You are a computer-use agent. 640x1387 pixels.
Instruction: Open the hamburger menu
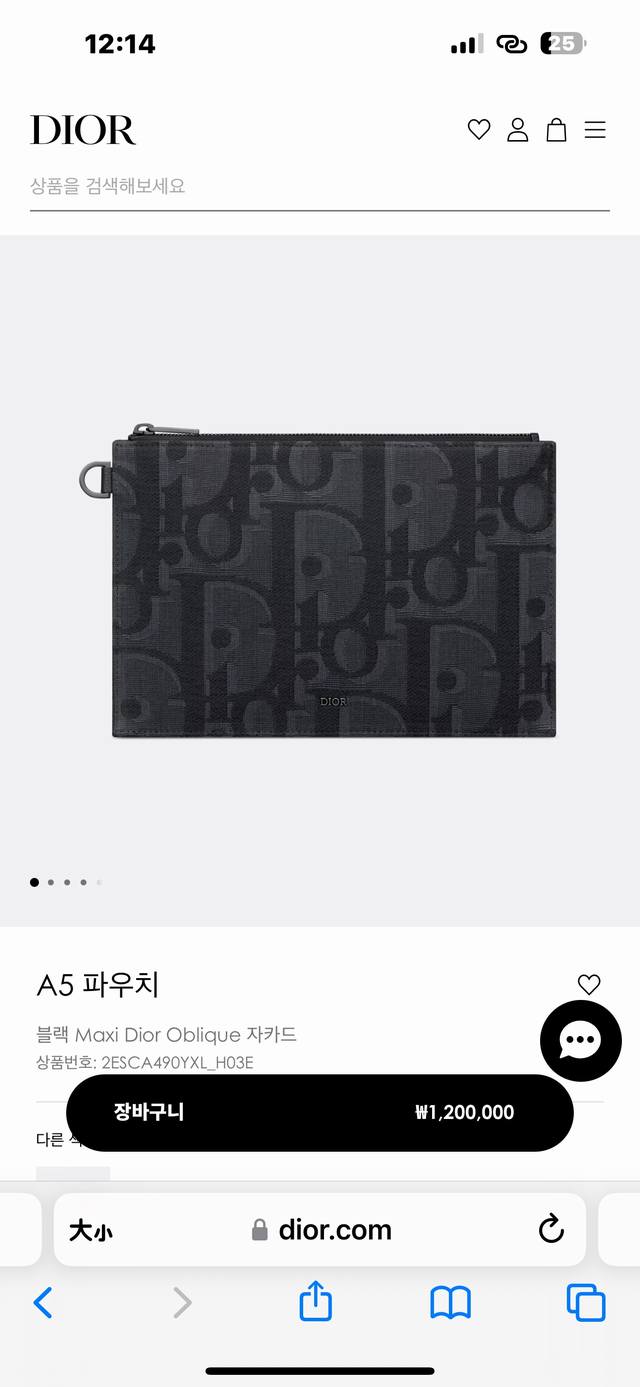coord(595,130)
